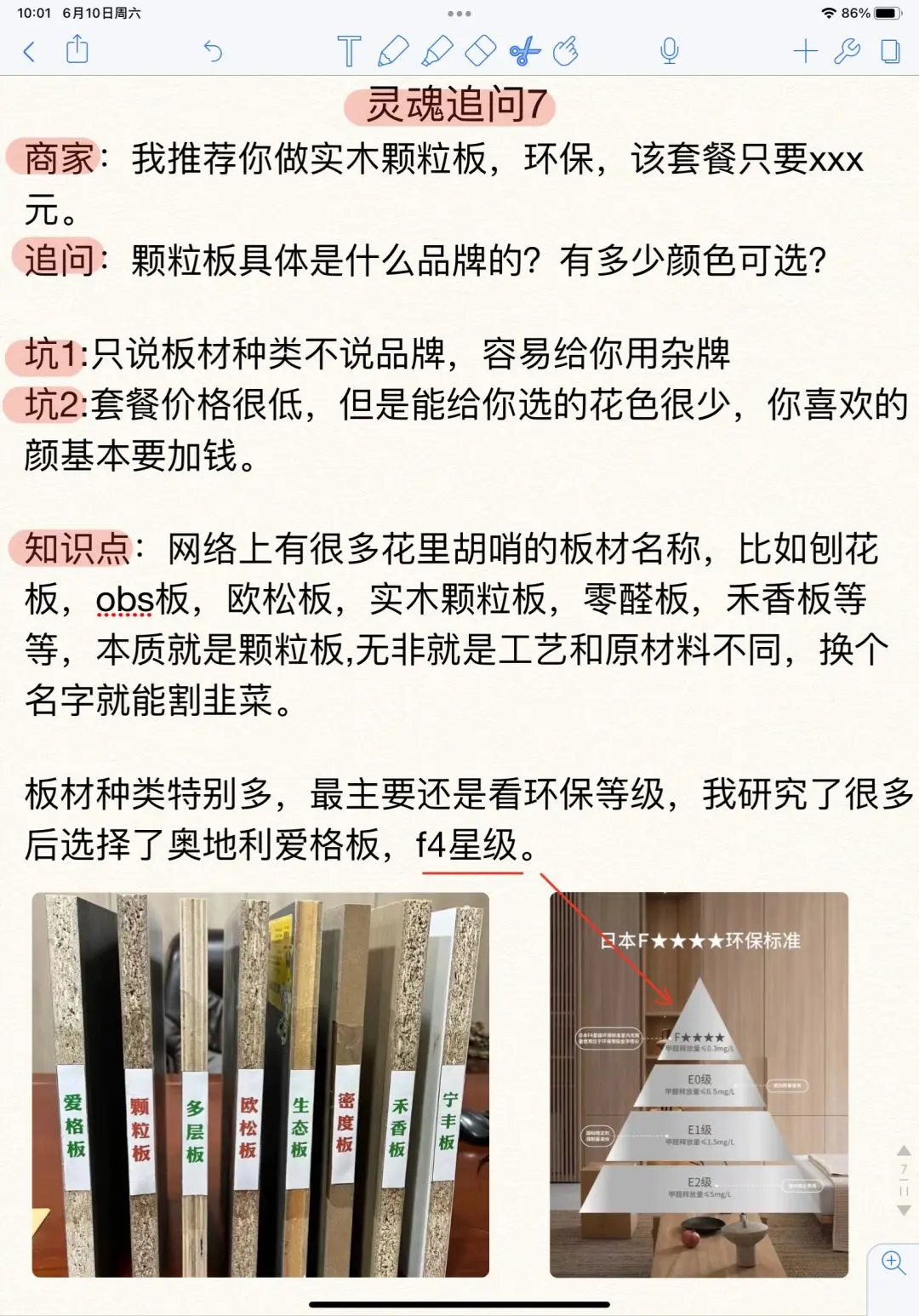Select the finger hand tool
Viewport: 919px width, 1316px height.
coord(566,52)
